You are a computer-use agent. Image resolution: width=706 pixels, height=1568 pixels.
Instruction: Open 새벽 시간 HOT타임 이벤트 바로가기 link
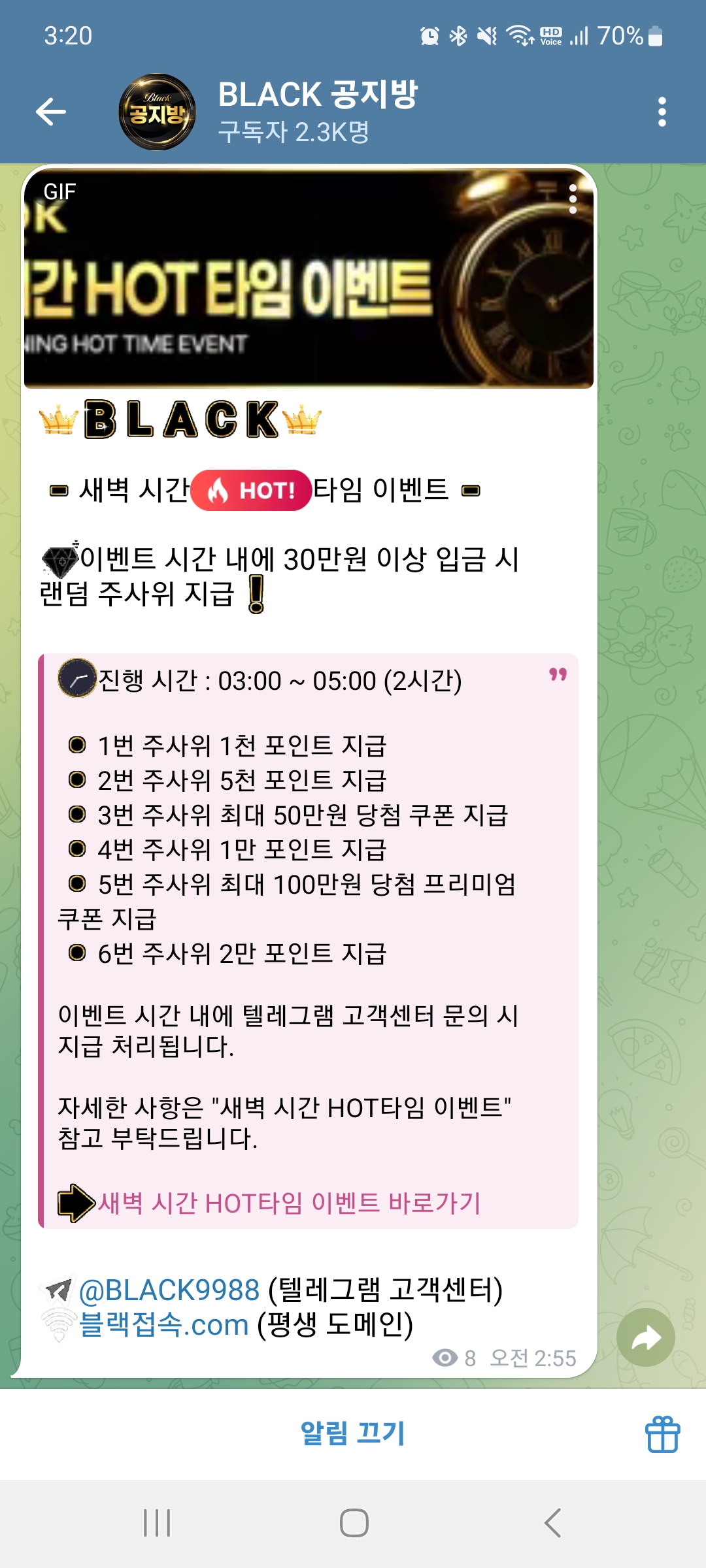click(289, 1203)
